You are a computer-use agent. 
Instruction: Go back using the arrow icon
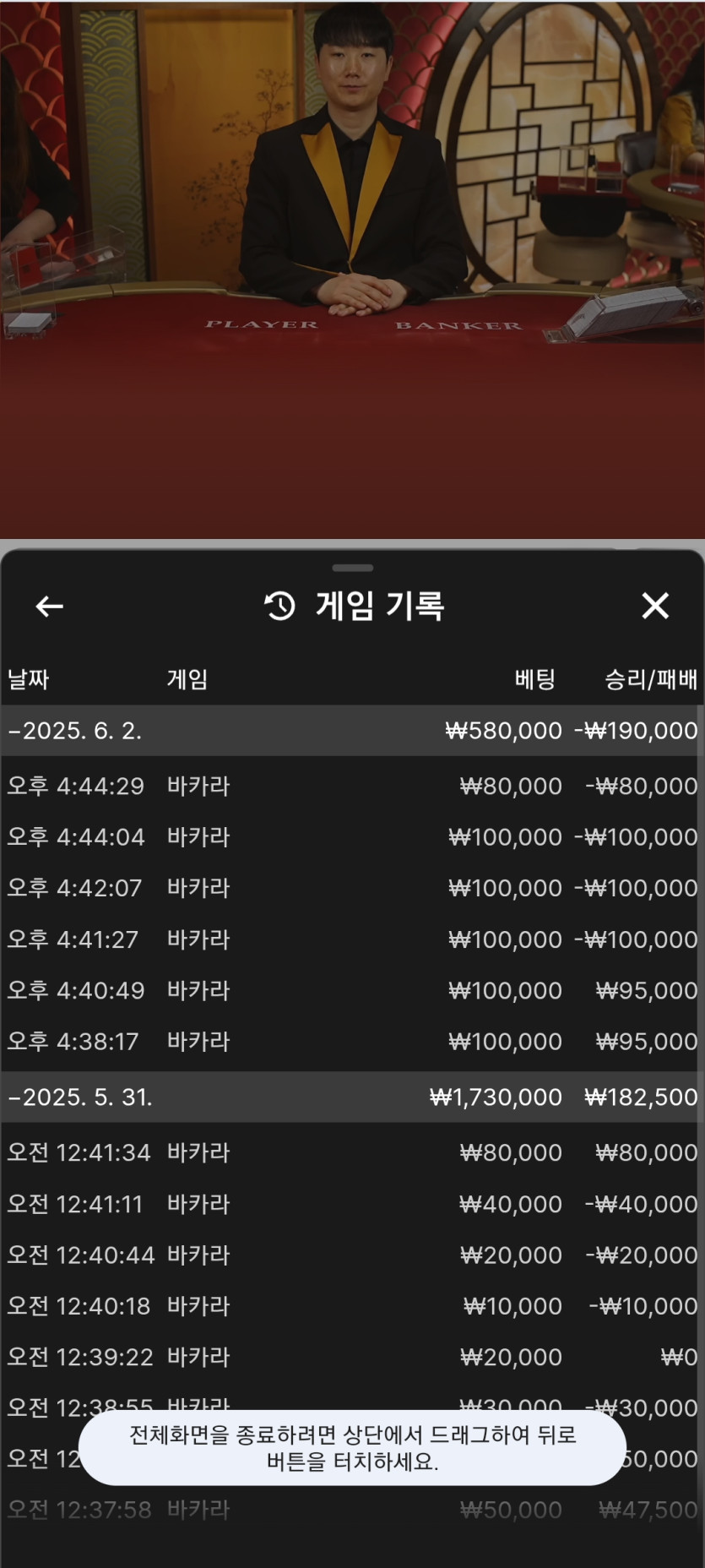(50, 606)
